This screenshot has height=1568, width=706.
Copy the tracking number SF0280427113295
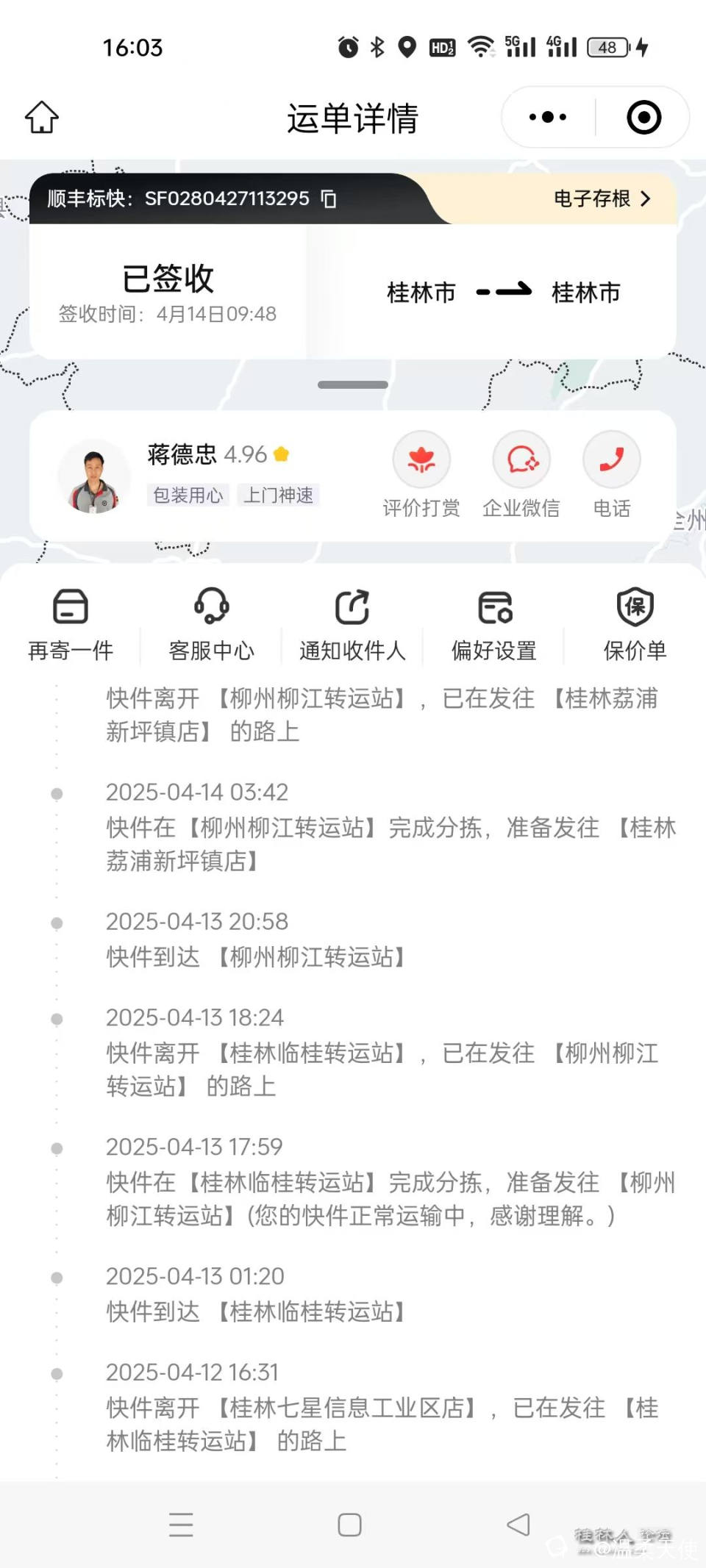click(330, 198)
